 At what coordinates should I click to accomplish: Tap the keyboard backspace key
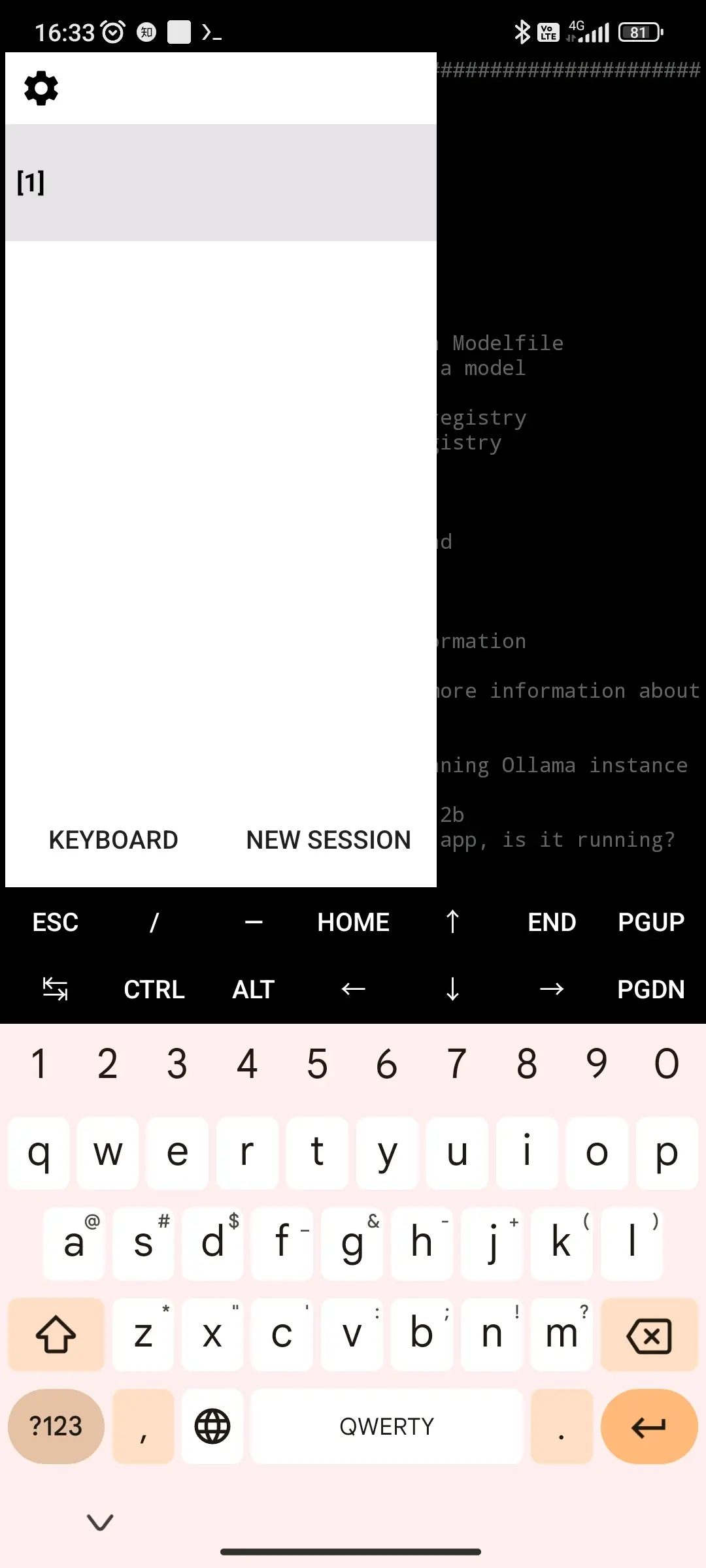pos(649,1335)
